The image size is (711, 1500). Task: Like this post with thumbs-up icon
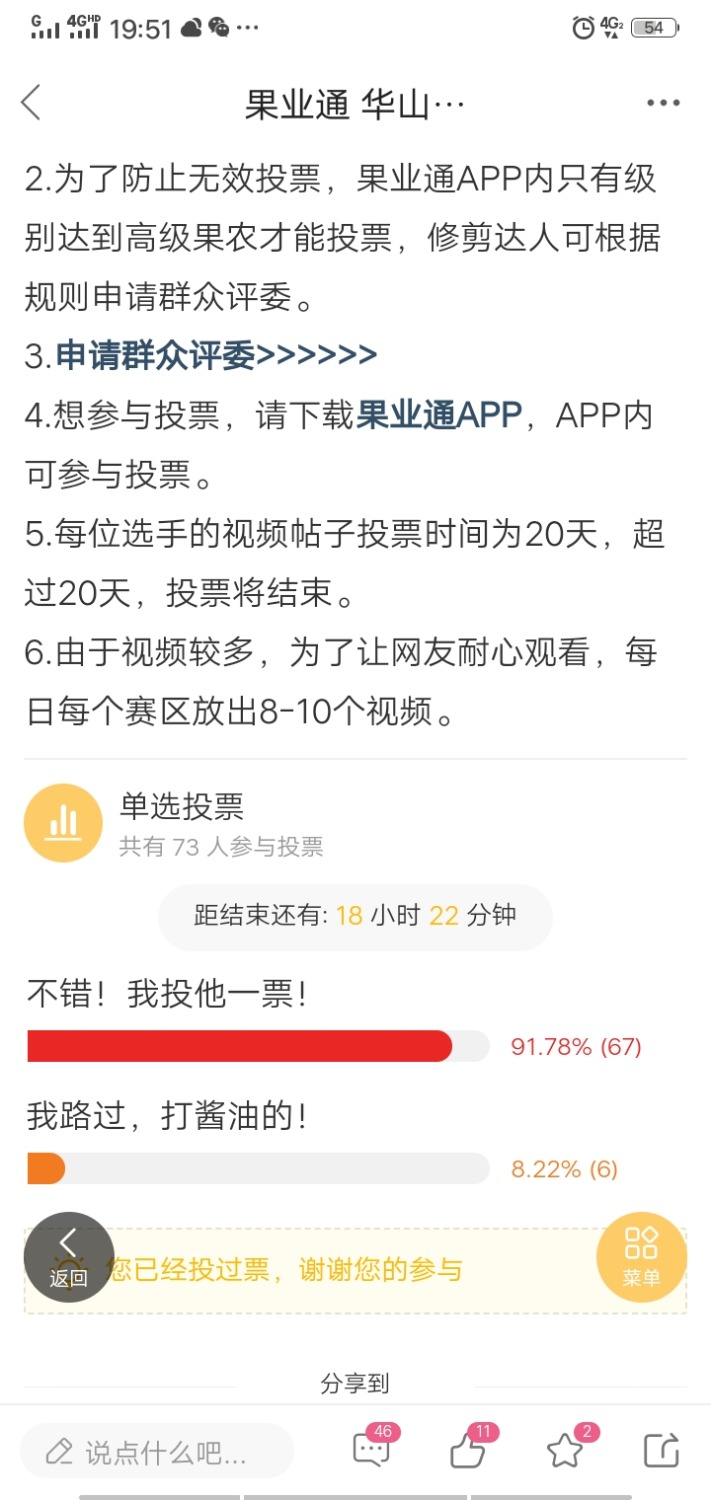pos(468,1450)
